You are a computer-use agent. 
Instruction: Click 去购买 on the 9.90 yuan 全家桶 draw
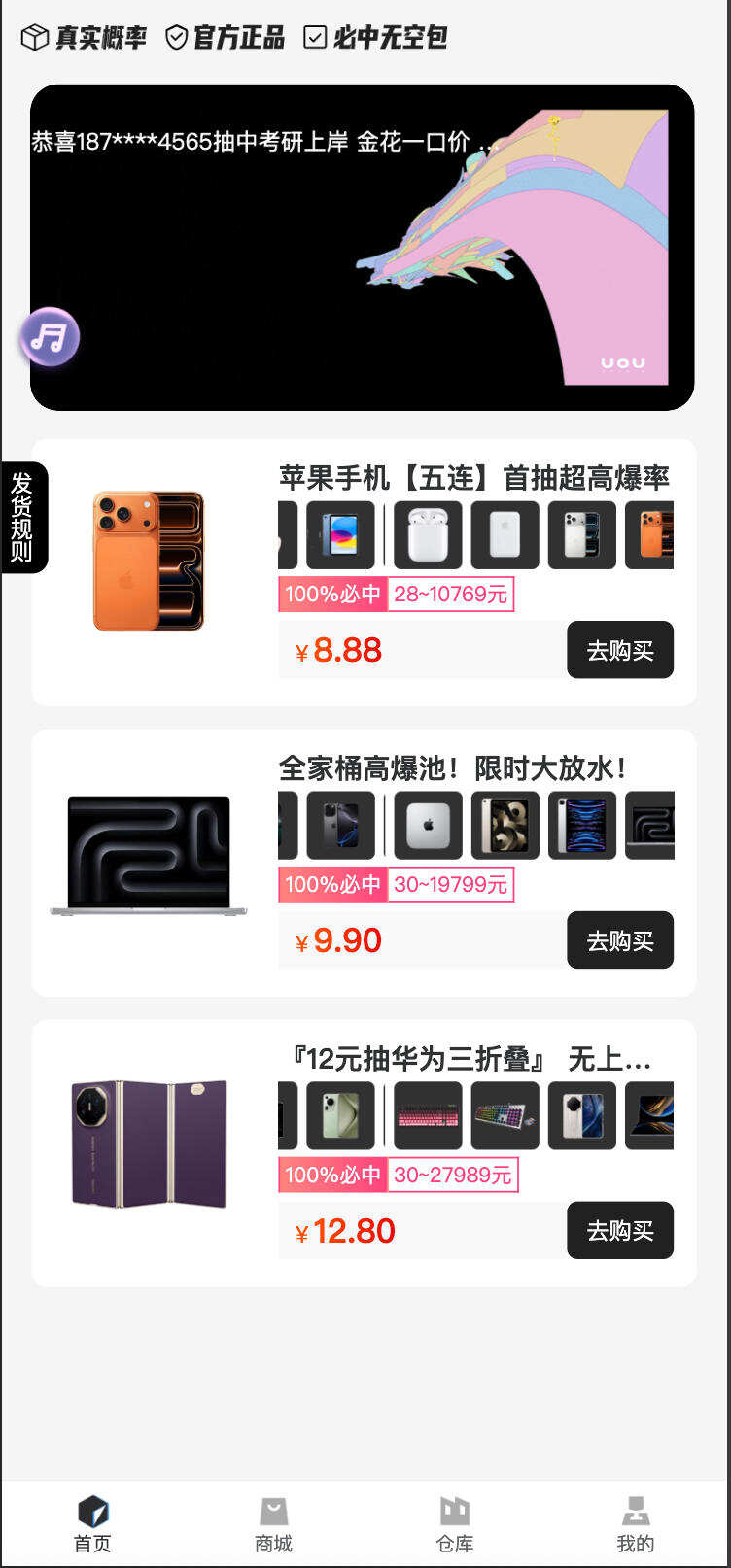point(620,939)
